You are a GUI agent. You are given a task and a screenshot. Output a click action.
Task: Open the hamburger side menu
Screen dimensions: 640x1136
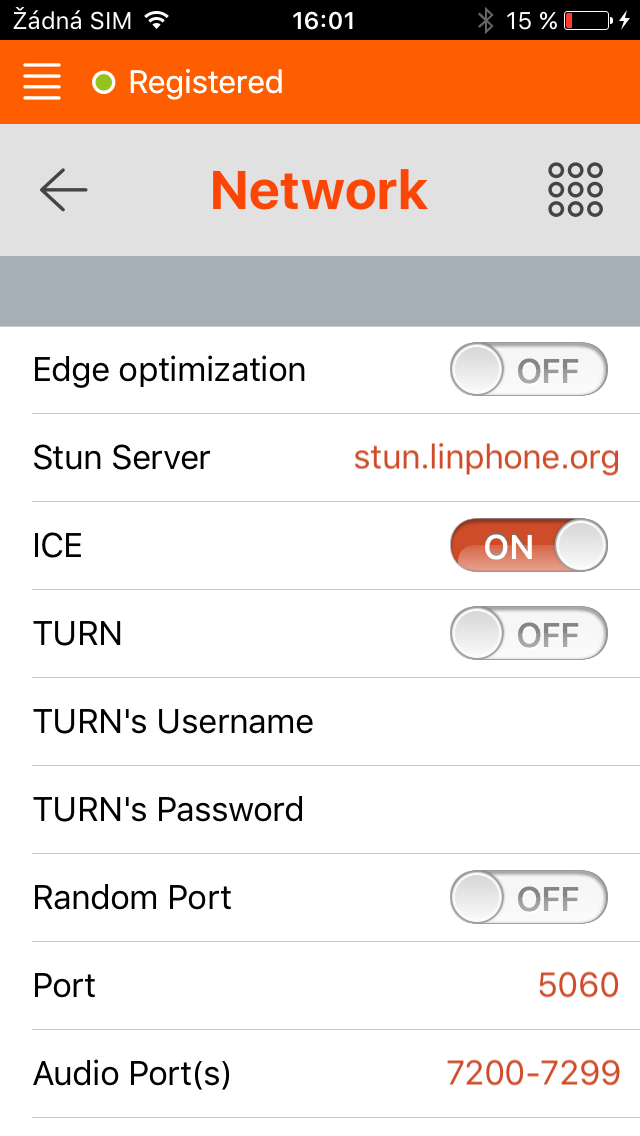pyautogui.click(x=42, y=82)
